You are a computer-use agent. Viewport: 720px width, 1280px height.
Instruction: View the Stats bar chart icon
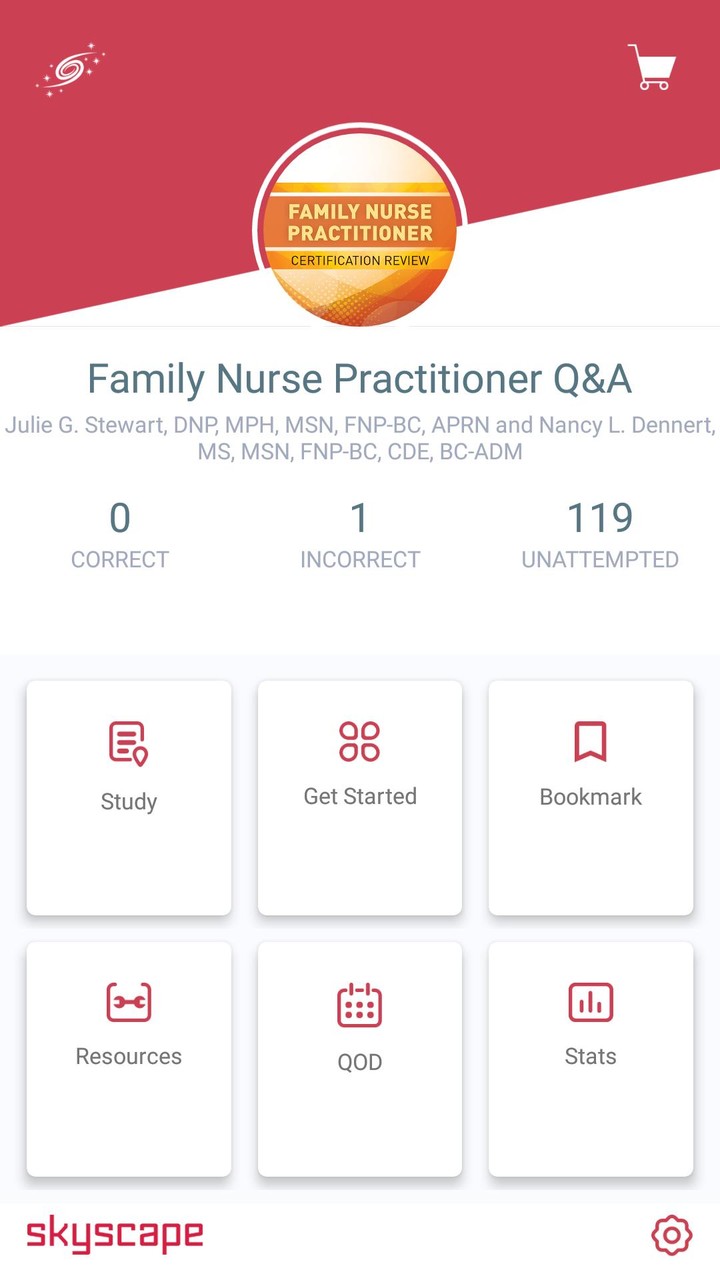point(590,1001)
